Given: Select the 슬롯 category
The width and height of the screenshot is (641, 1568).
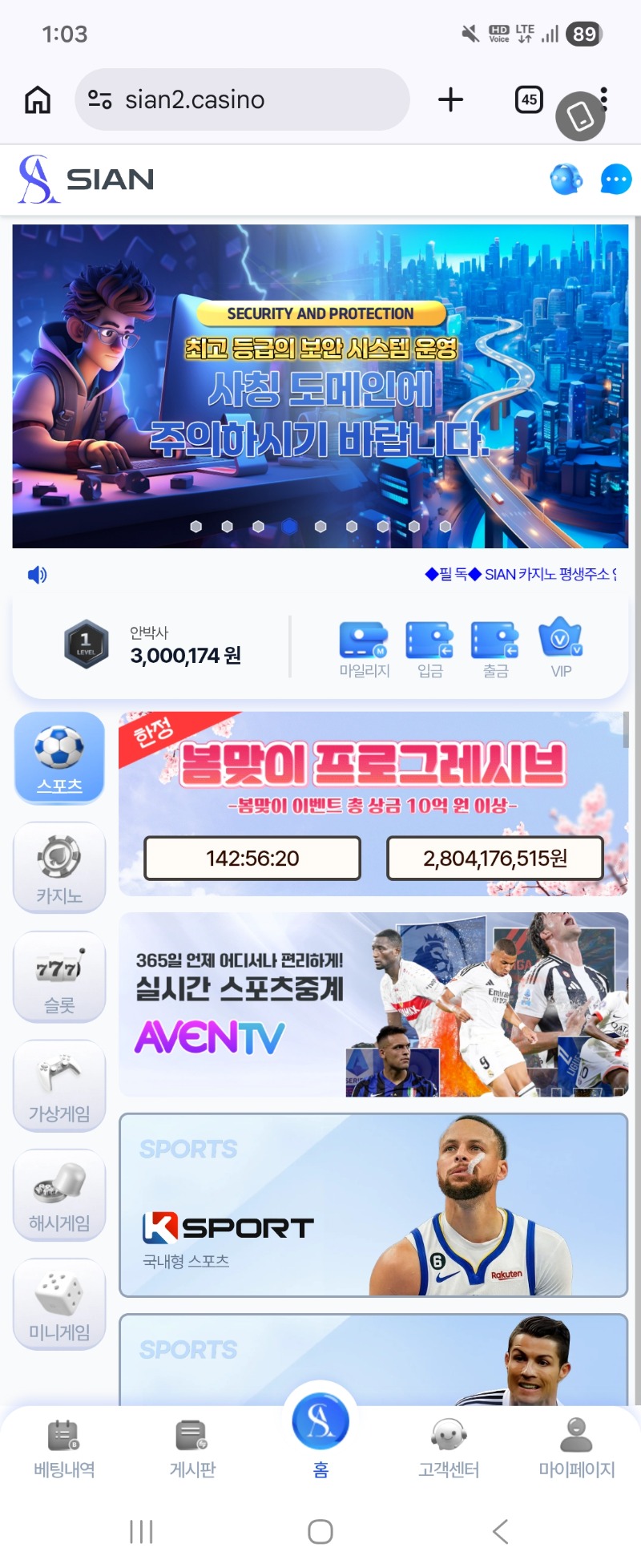Looking at the screenshot, I should tap(59, 977).
